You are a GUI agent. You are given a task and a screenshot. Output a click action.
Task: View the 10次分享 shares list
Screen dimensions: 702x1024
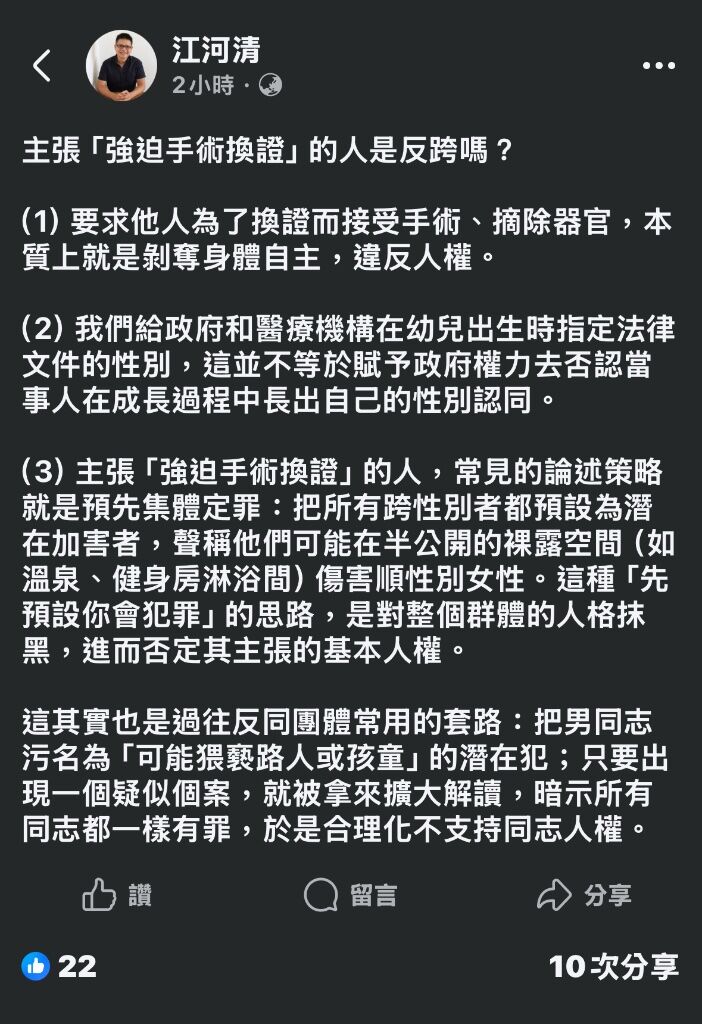click(613, 966)
